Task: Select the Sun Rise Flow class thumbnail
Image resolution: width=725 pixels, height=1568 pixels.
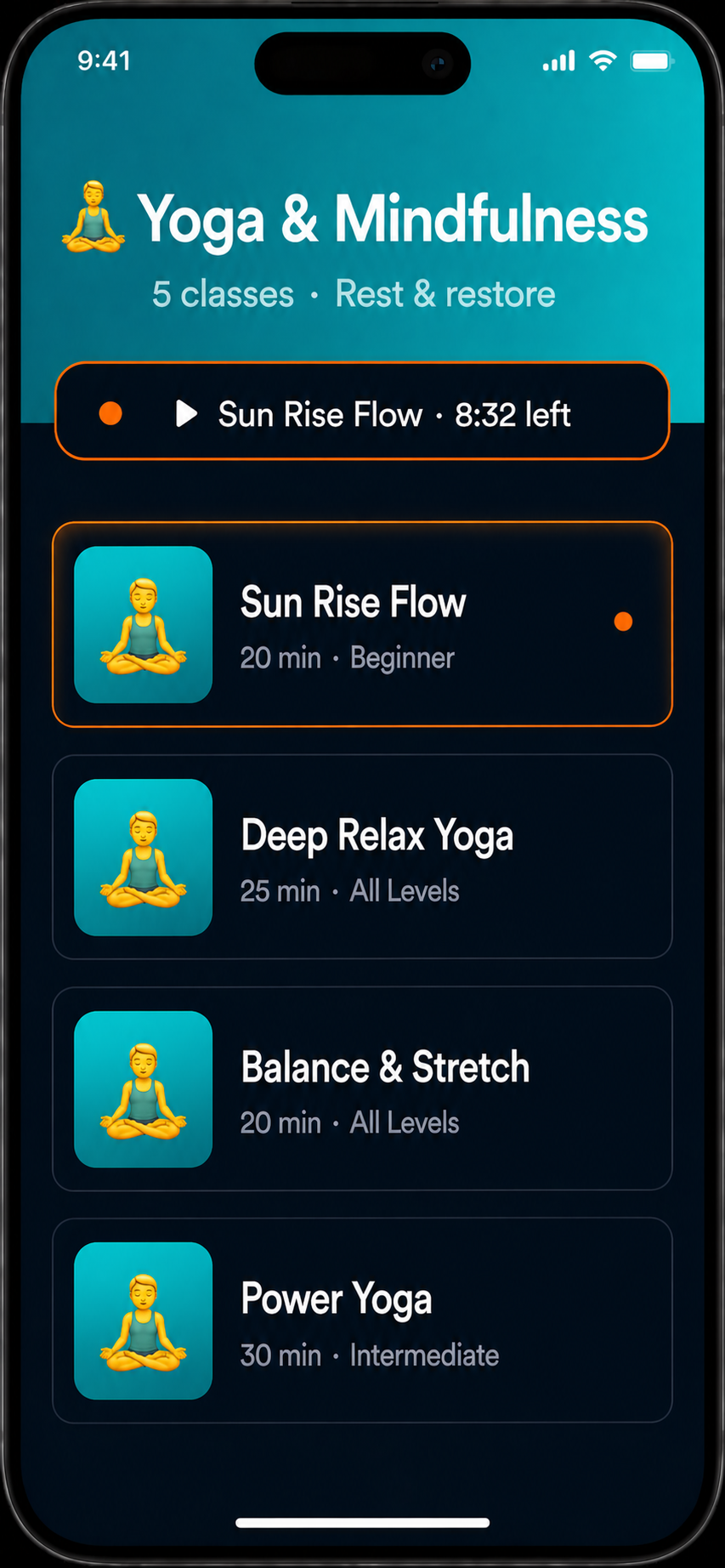Action: [143, 627]
